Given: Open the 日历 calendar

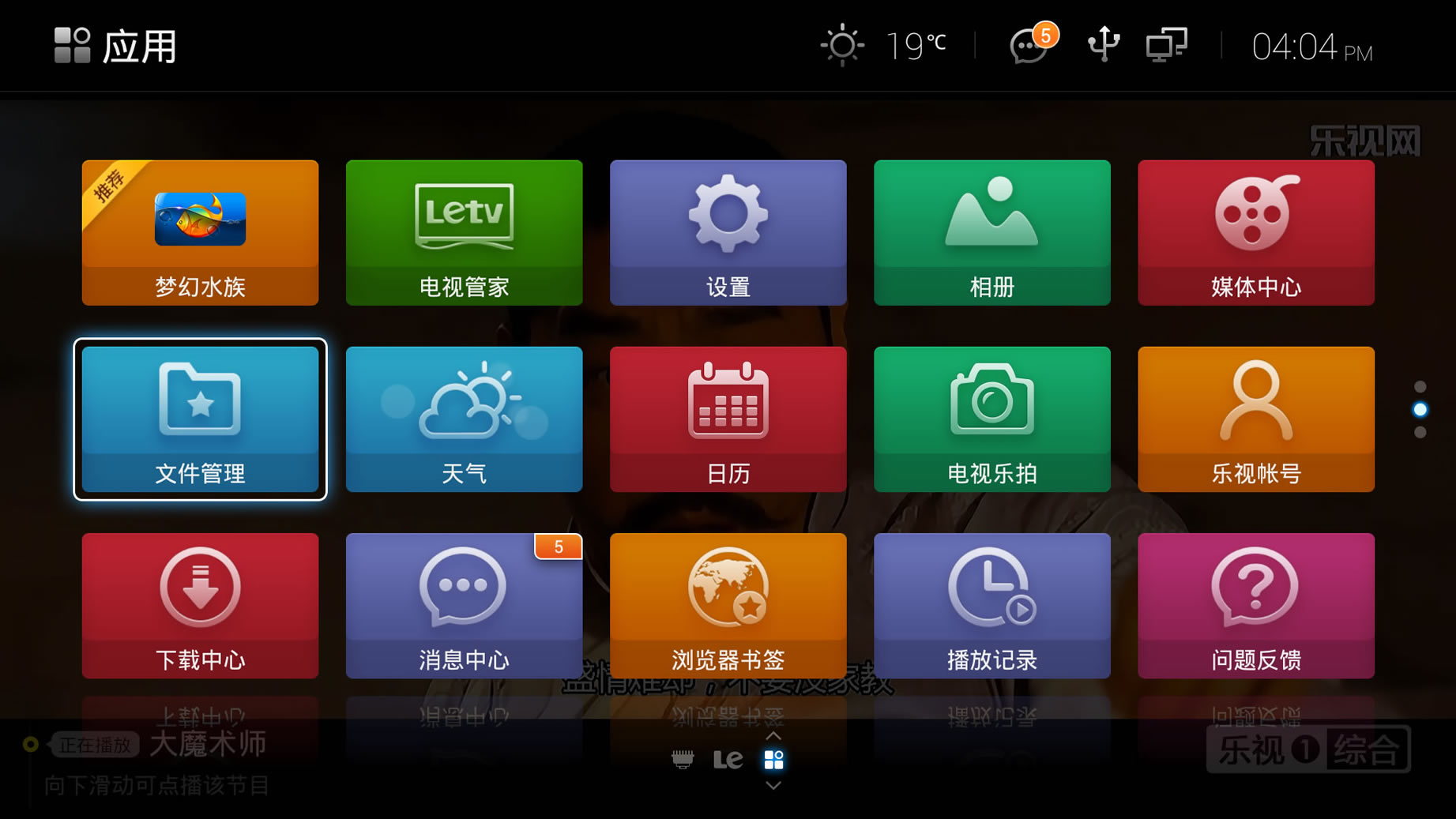Looking at the screenshot, I should (728, 419).
